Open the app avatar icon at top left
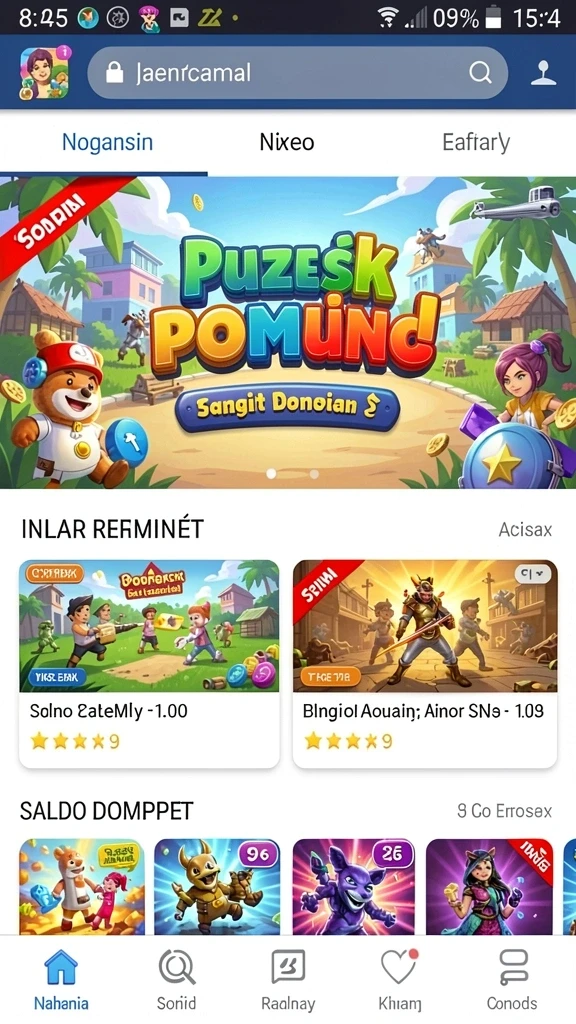576x1024 pixels. (x=44, y=72)
